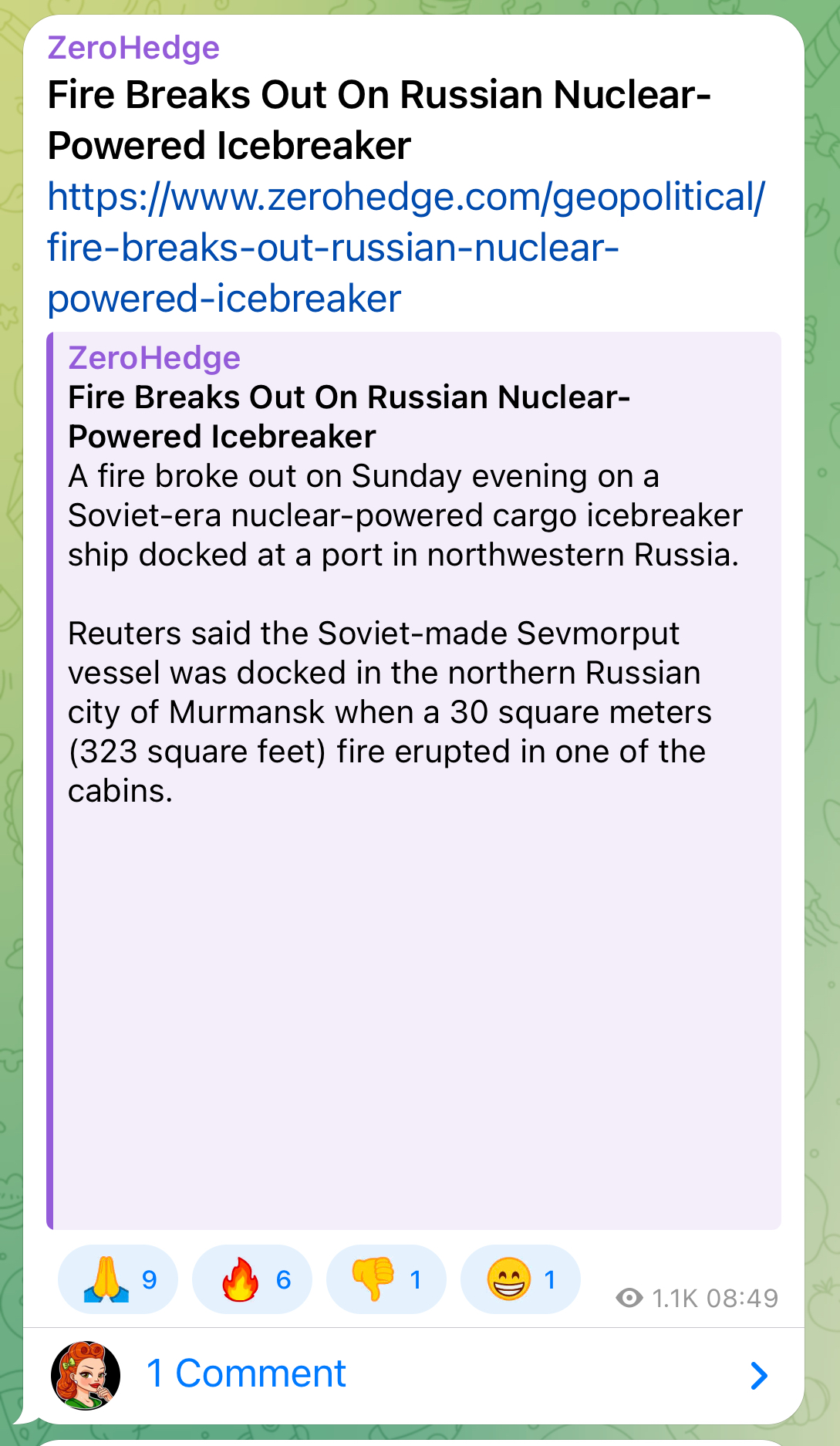This screenshot has width=840, height=1446.
Task: Open the 1 Comment thread
Action: coord(413,1375)
